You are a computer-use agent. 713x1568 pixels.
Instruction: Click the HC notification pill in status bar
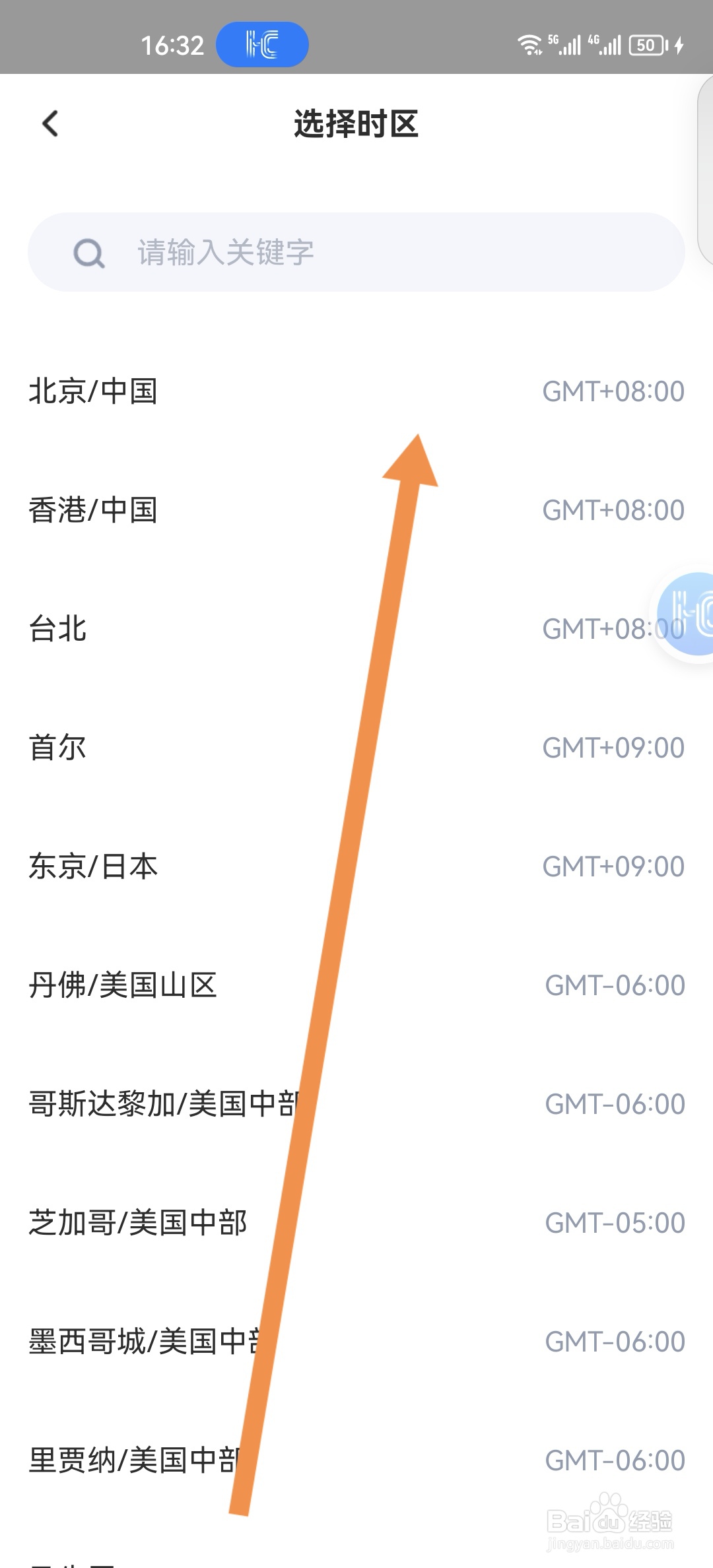[x=261, y=44]
